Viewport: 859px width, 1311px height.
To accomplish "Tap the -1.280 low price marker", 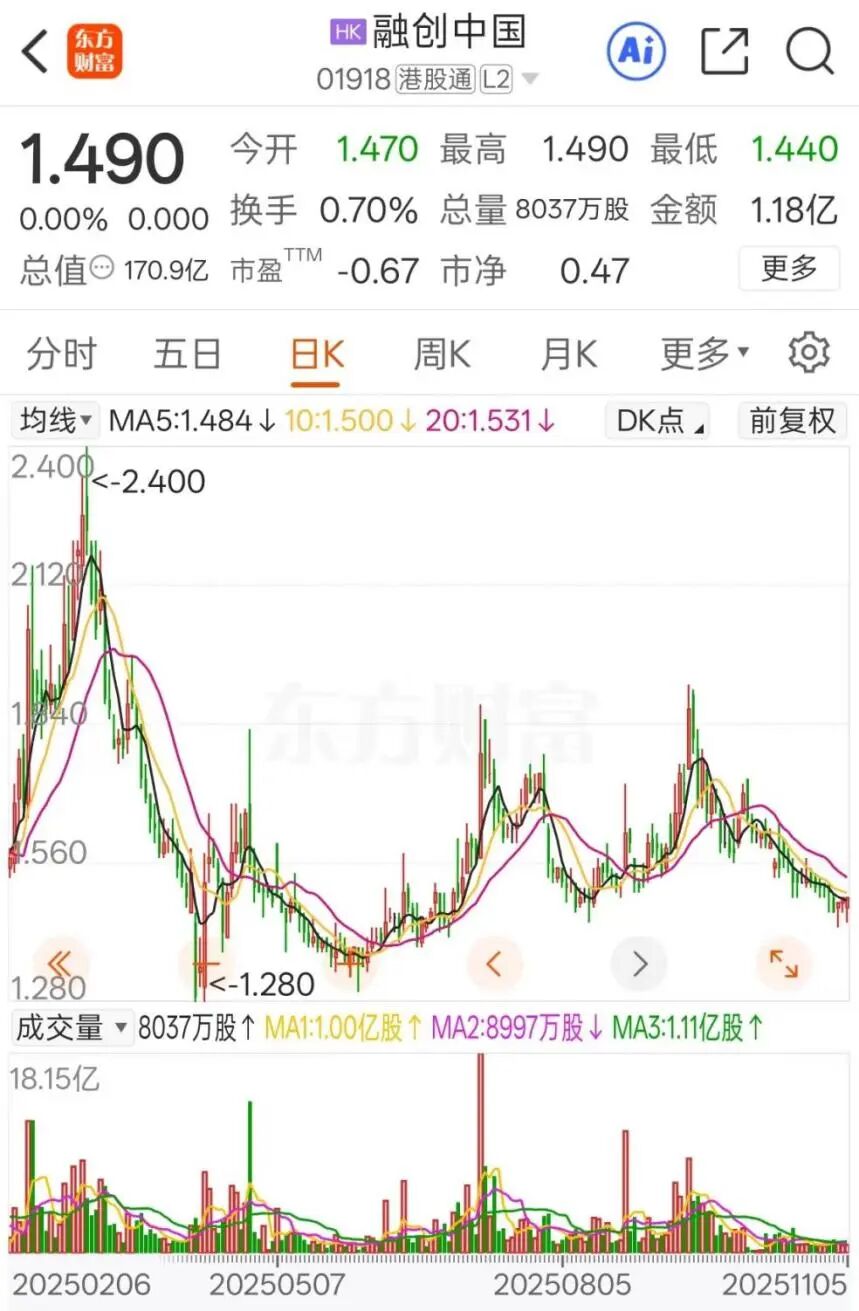I will pos(262,984).
